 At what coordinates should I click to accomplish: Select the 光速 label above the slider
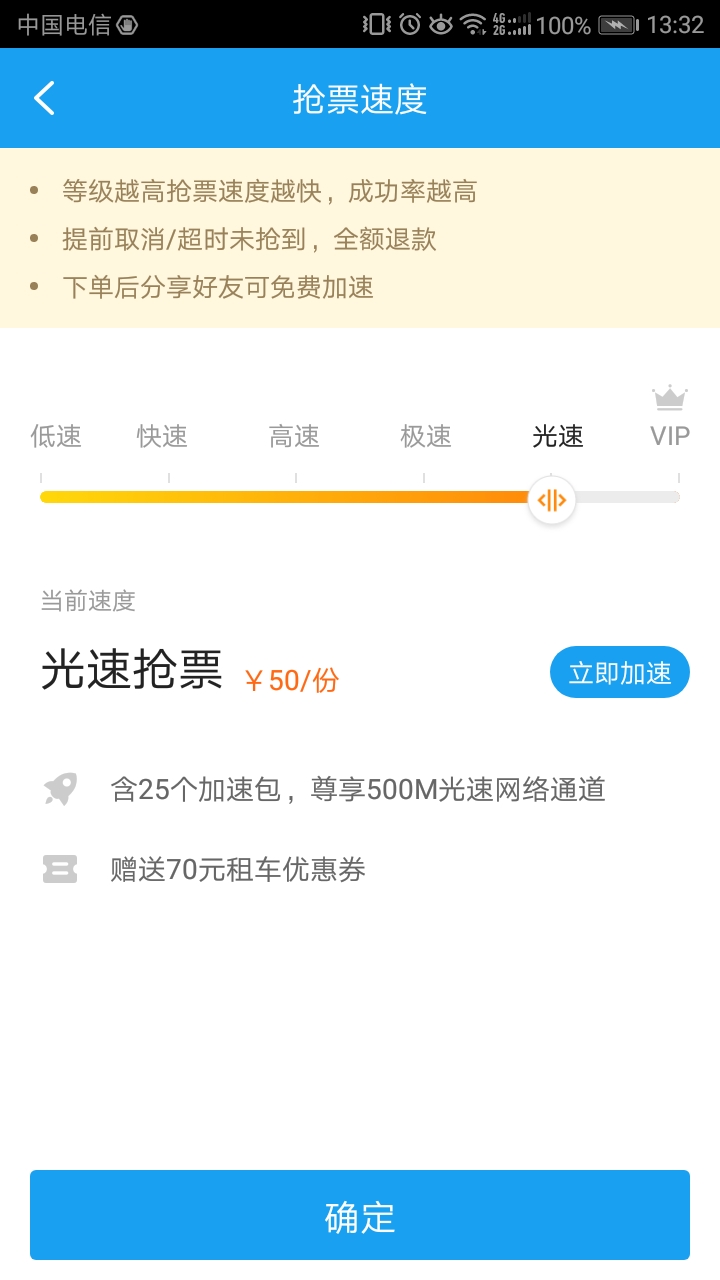point(557,436)
